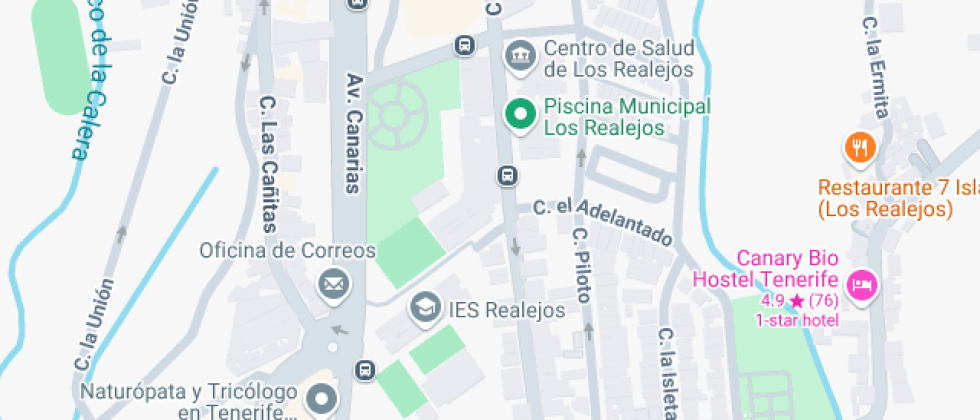The image size is (980, 420).
Task: Tap the bus stop above C. el Adelantado
Action: pyautogui.click(x=508, y=176)
